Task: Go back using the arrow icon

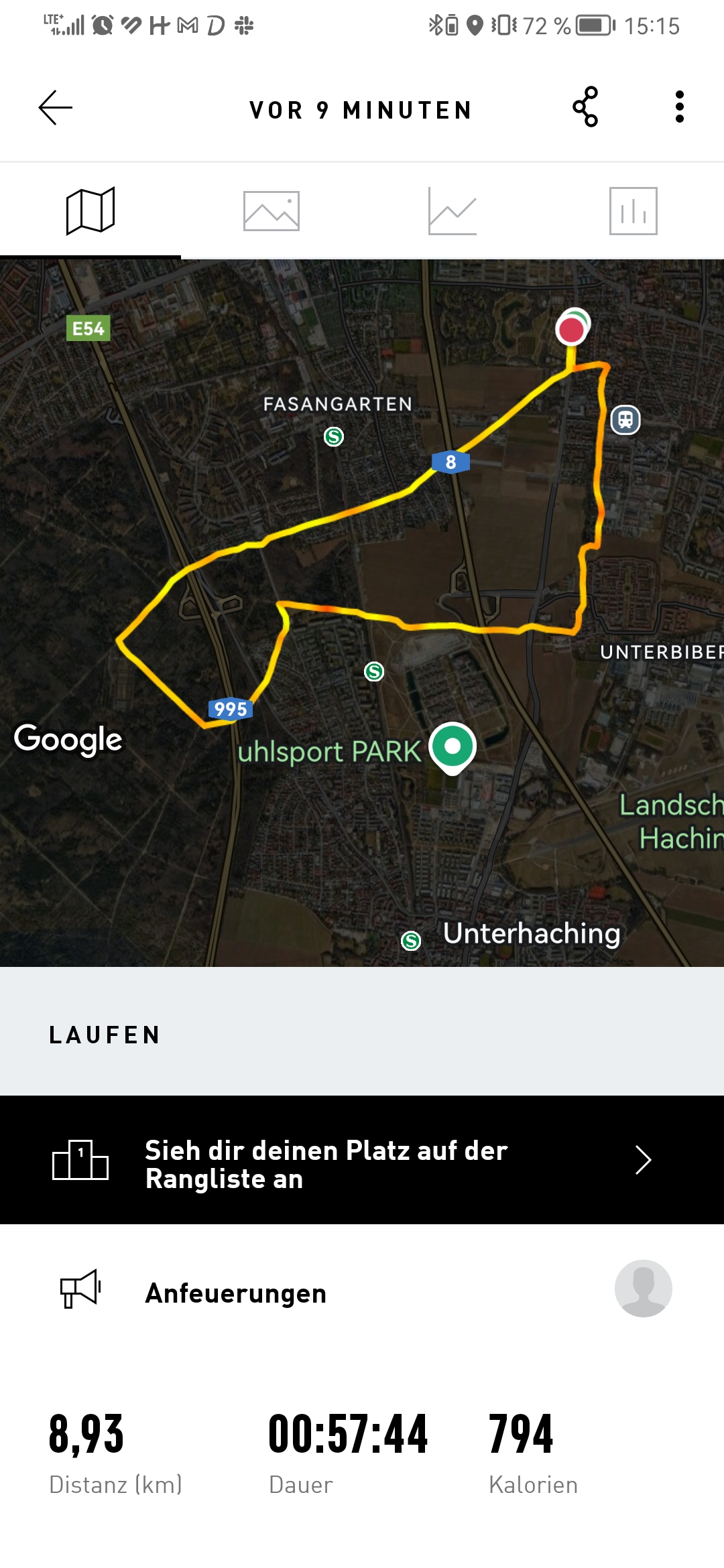Action: pyautogui.click(x=55, y=108)
